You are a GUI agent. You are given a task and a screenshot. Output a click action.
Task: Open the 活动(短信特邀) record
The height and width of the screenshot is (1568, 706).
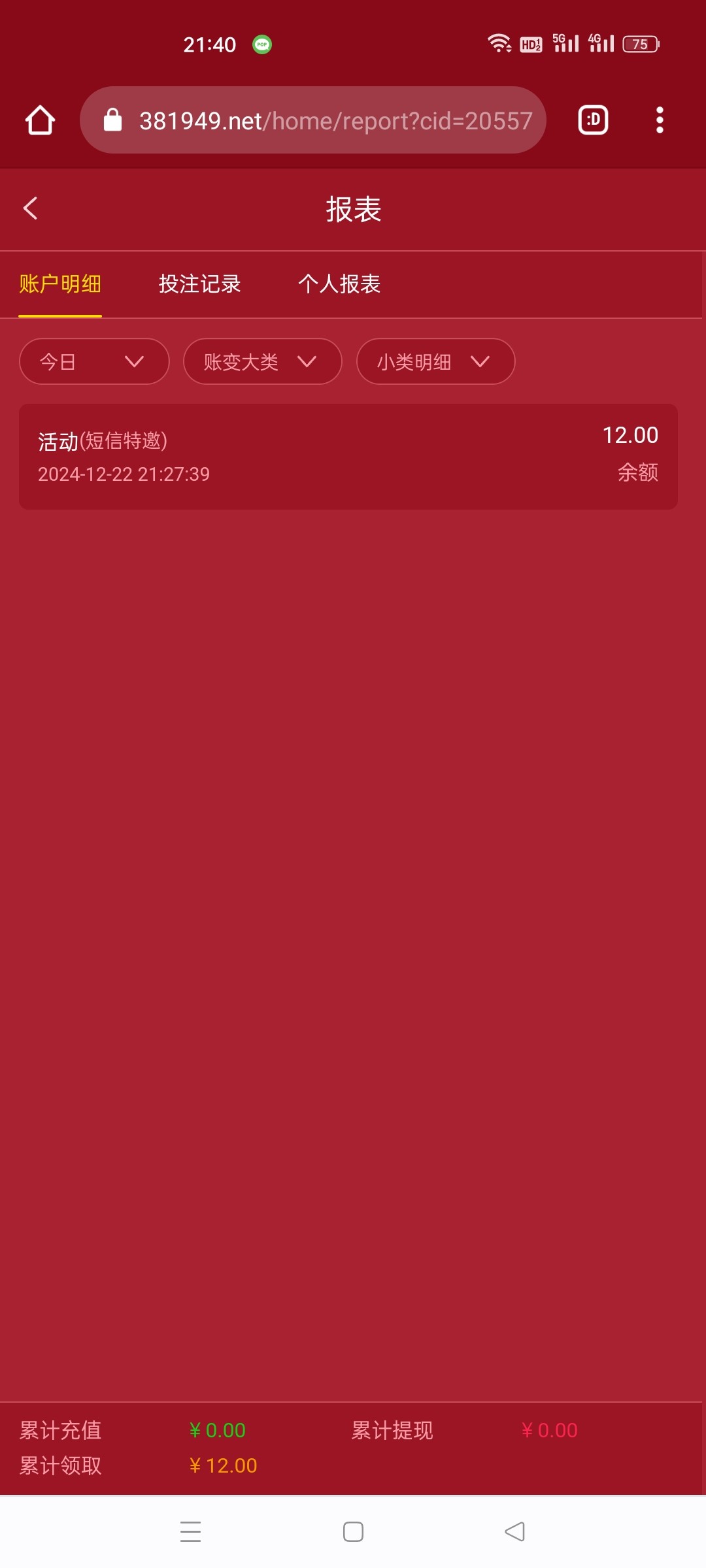click(x=348, y=456)
